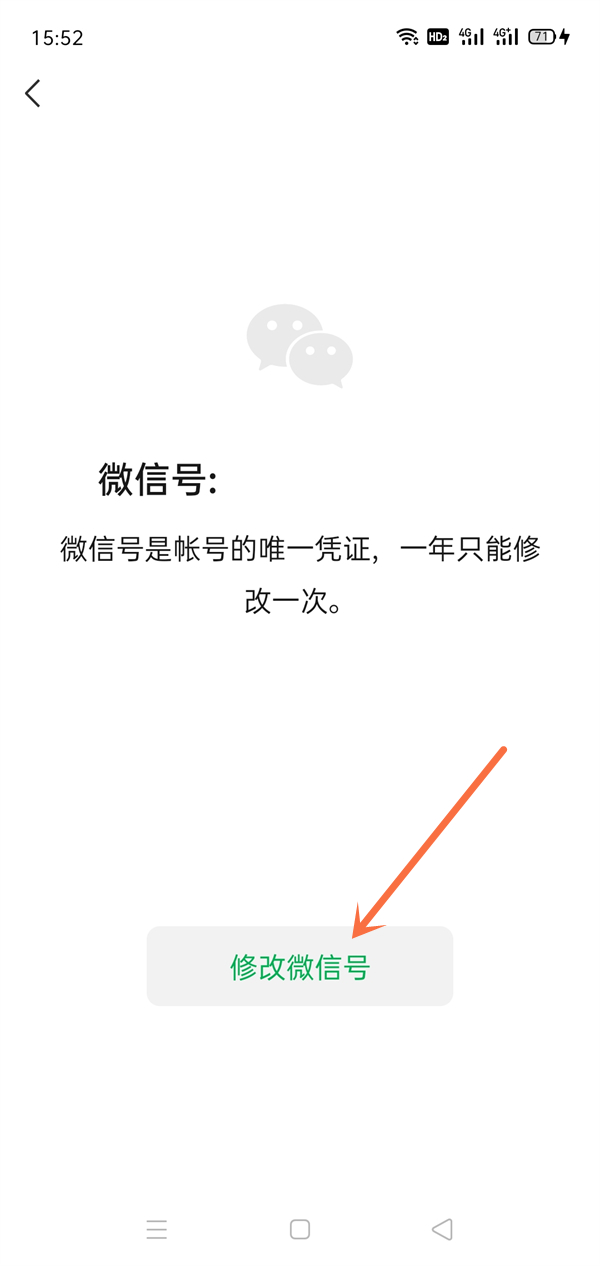This screenshot has height=1266, width=600.
Task: Go to the home screen
Action: (300, 1229)
